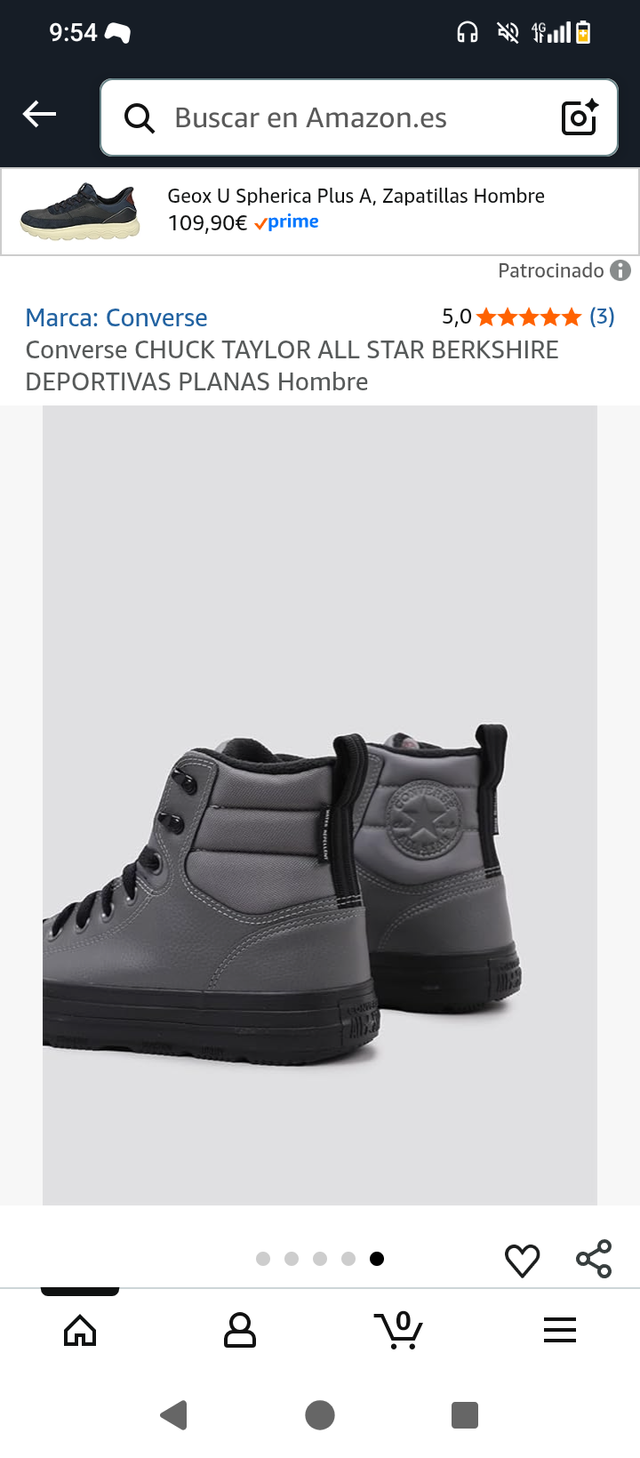Open recent apps via square button
The image size is (640, 1458).
pyautogui.click(x=465, y=1415)
